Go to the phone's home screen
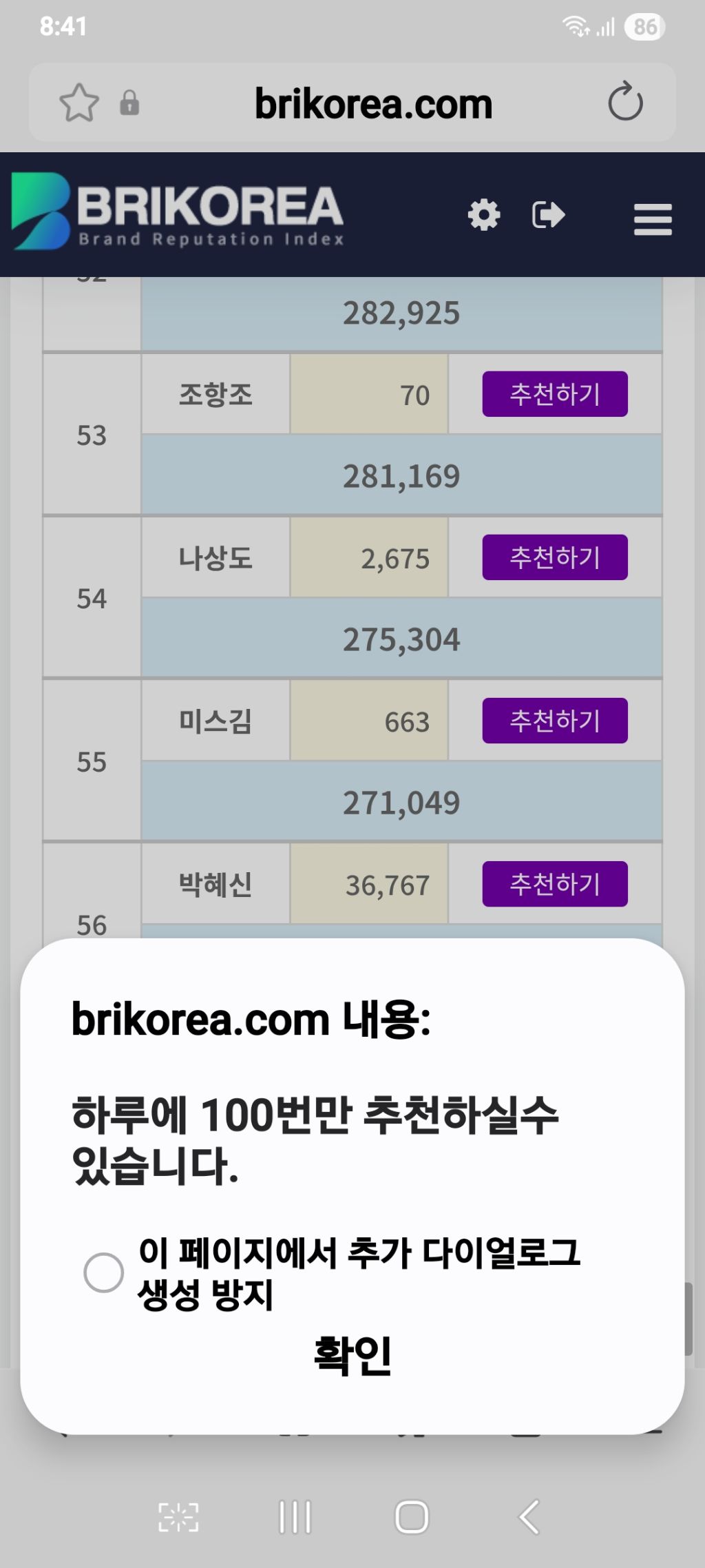Viewport: 705px width, 1568px height. 412,1517
